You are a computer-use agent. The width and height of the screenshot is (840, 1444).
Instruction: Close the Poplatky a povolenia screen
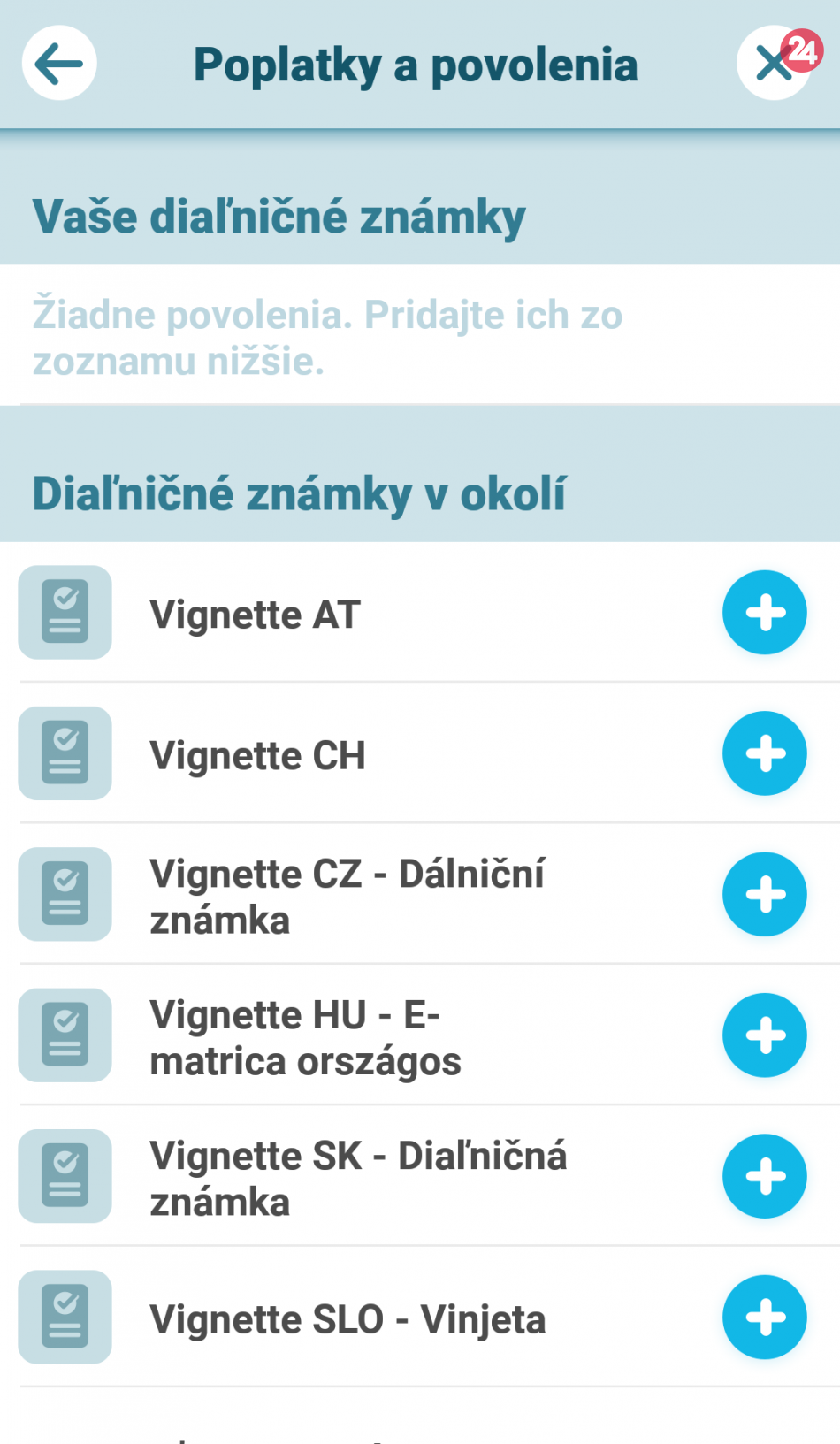(x=773, y=64)
